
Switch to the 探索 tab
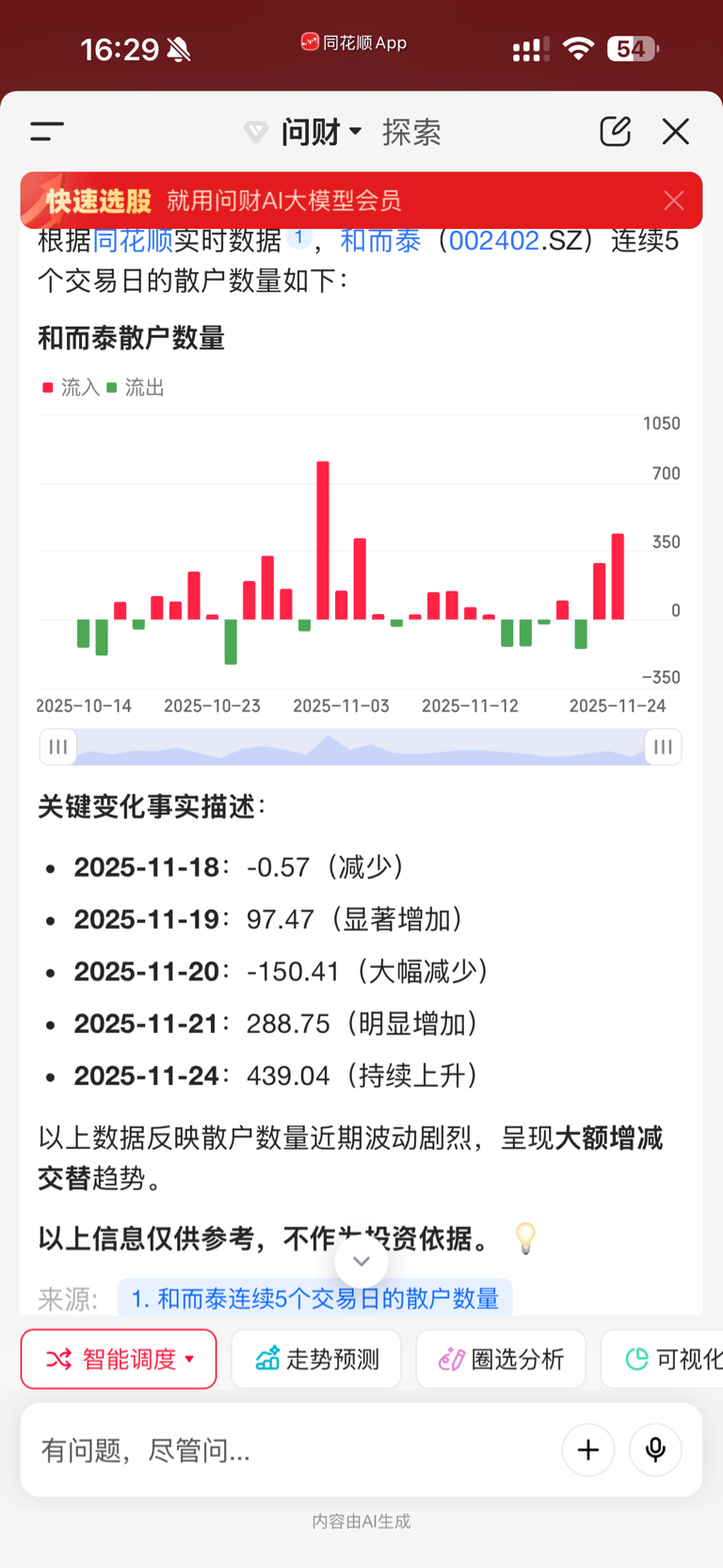(411, 132)
